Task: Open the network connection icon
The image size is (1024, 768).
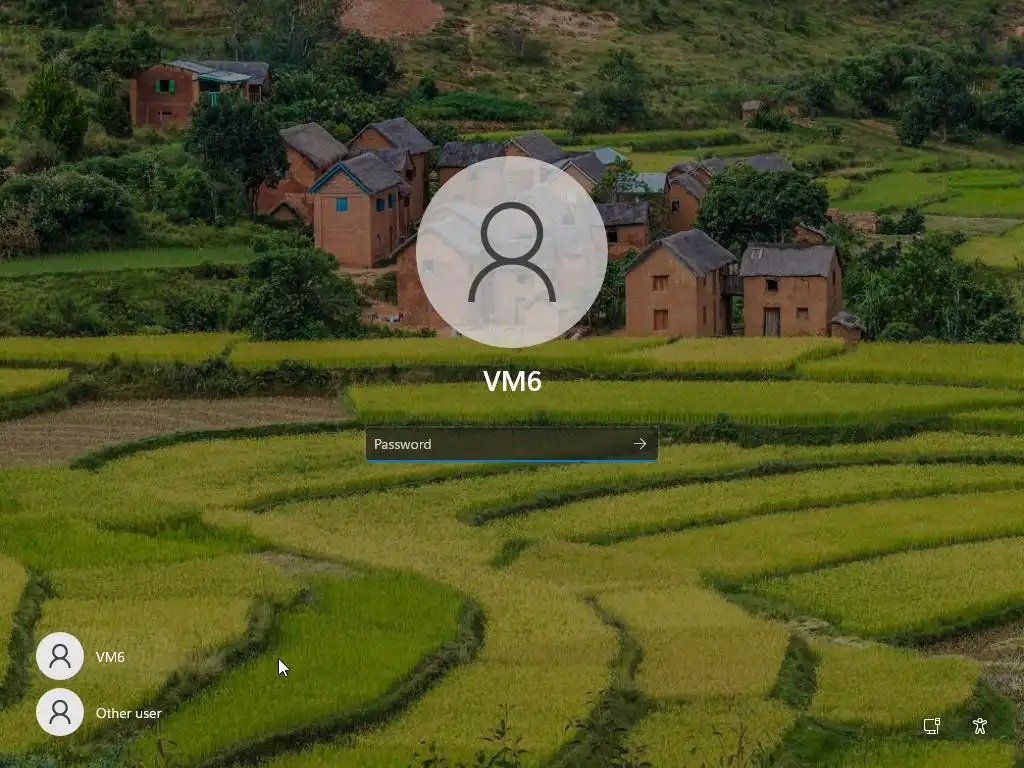Action: click(x=931, y=726)
